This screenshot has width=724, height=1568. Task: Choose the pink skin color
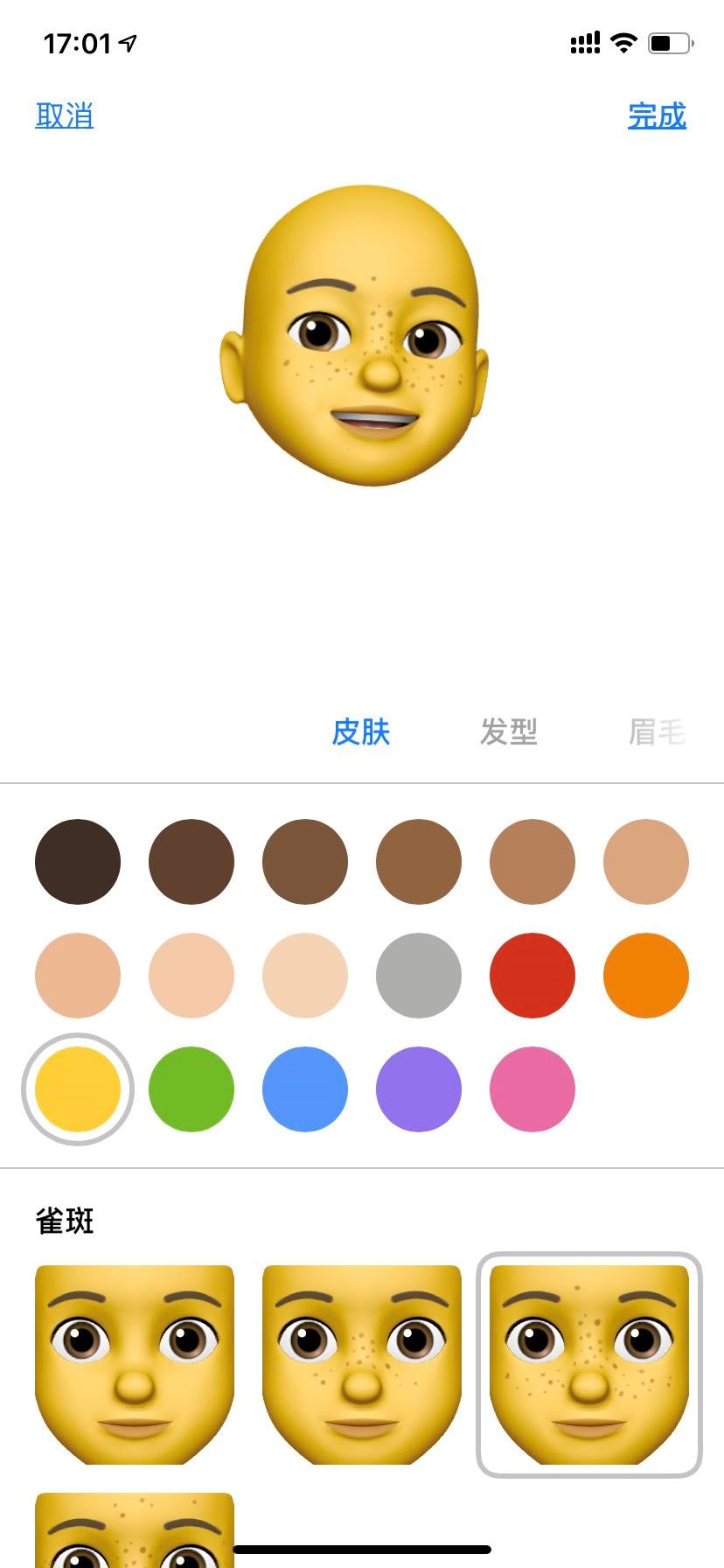coord(533,1089)
